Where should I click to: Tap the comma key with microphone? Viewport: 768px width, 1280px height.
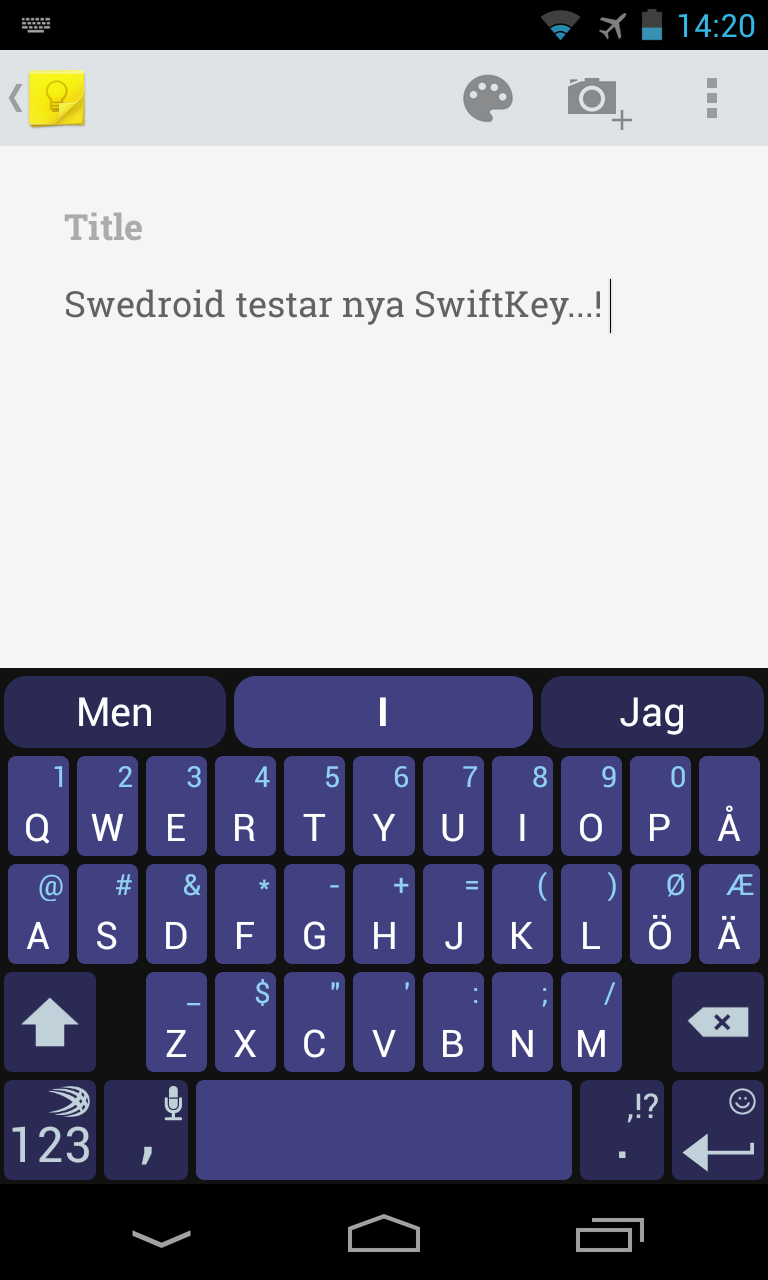(146, 1130)
